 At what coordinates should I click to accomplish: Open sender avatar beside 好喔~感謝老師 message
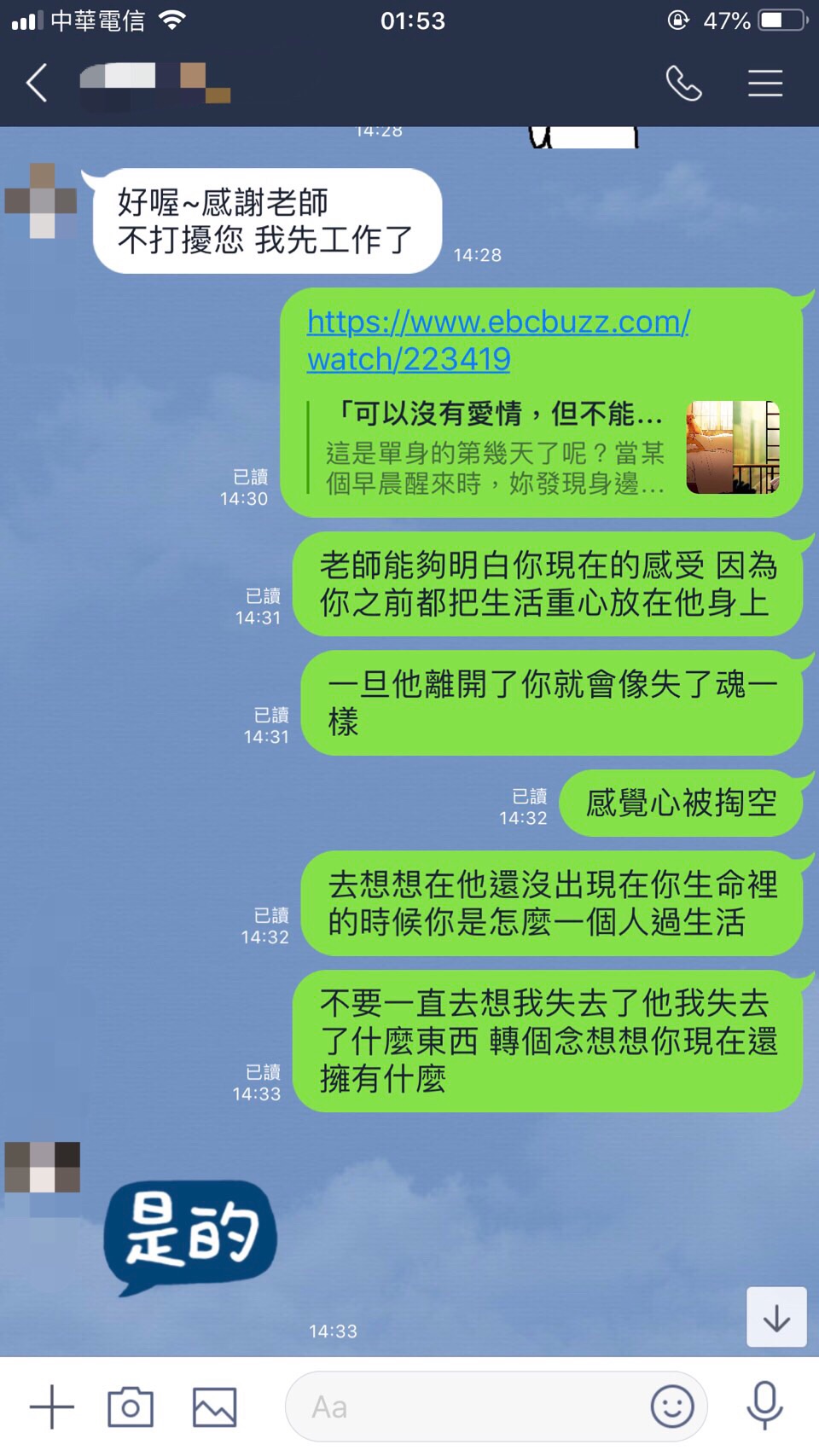coord(42,201)
